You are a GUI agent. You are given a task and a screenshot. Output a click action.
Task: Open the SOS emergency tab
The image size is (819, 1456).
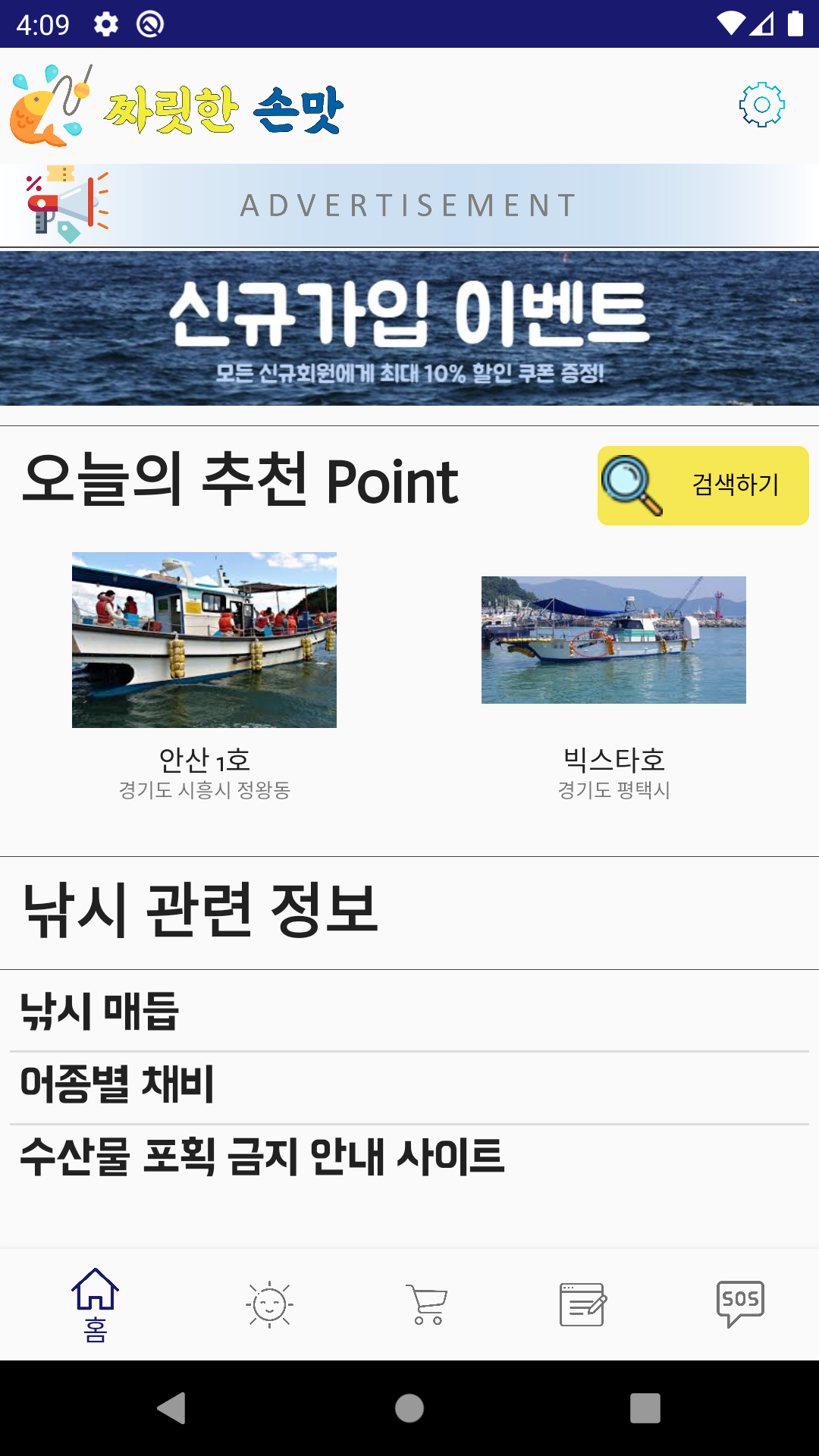(740, 1304)
